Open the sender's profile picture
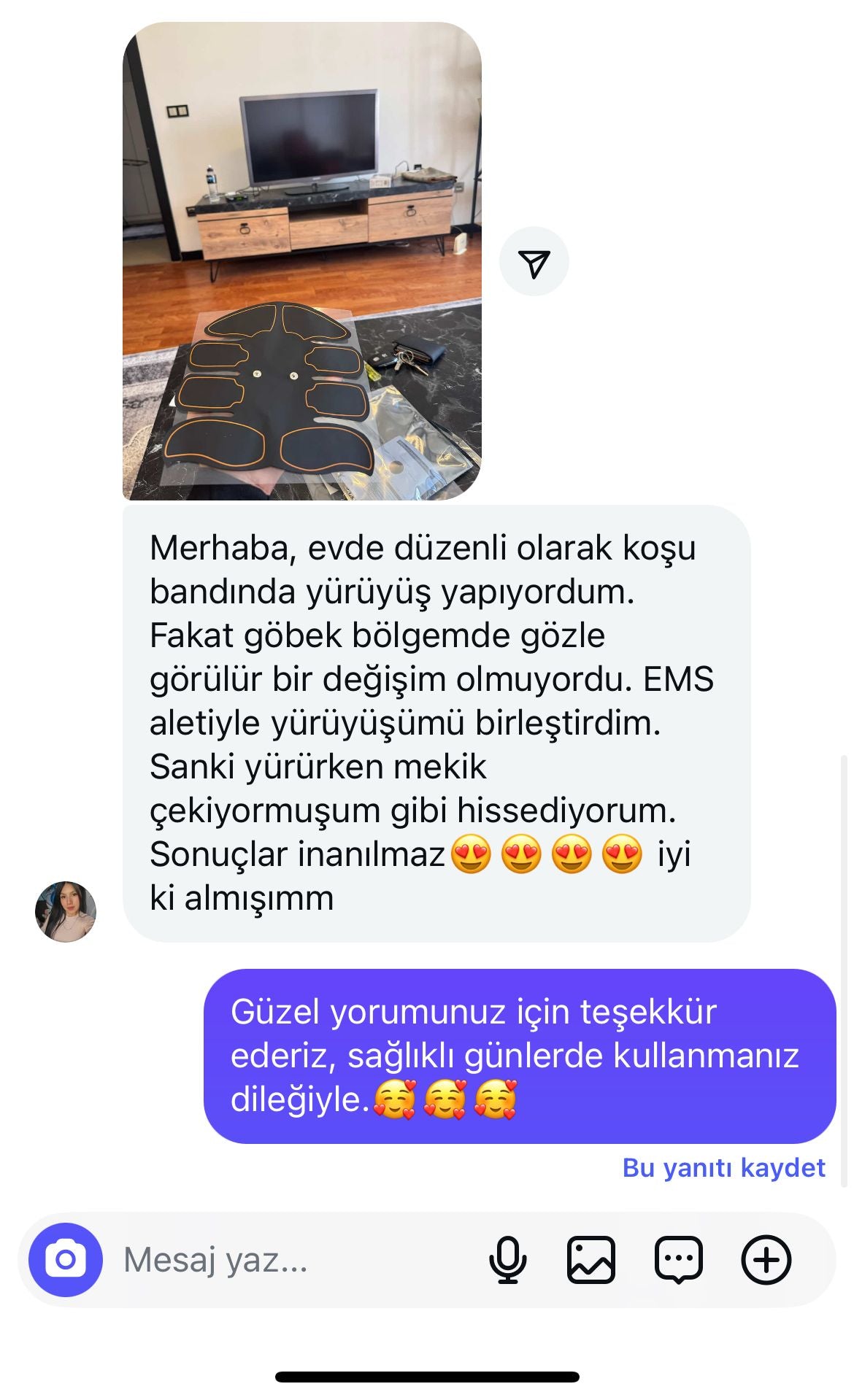854x1400 pixels. [x=66, y=911]
